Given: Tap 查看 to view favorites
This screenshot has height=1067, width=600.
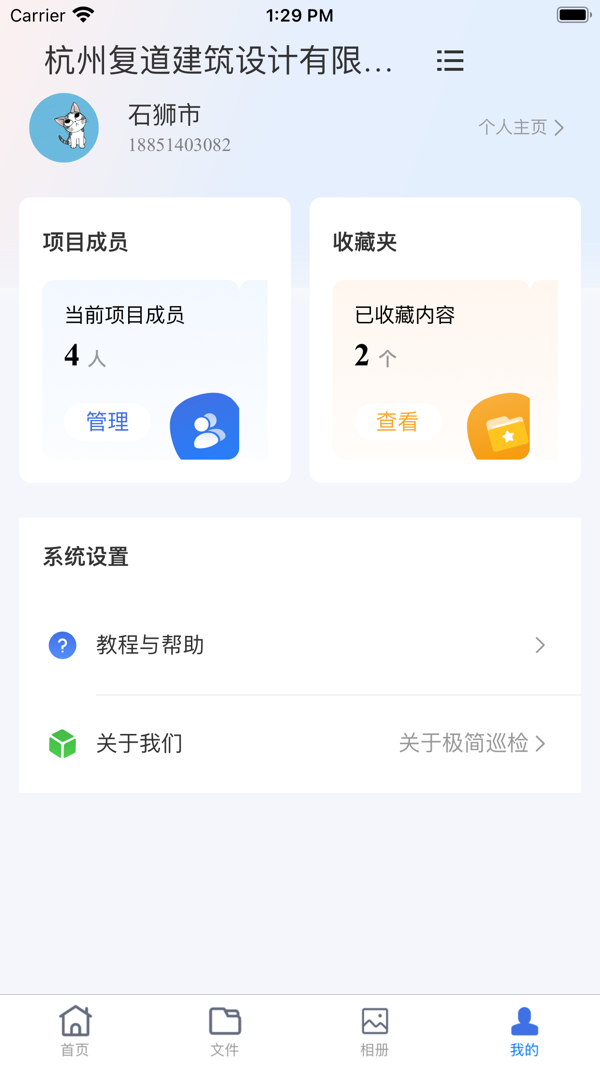Looking at the screenshot, I should pos(397,422).
